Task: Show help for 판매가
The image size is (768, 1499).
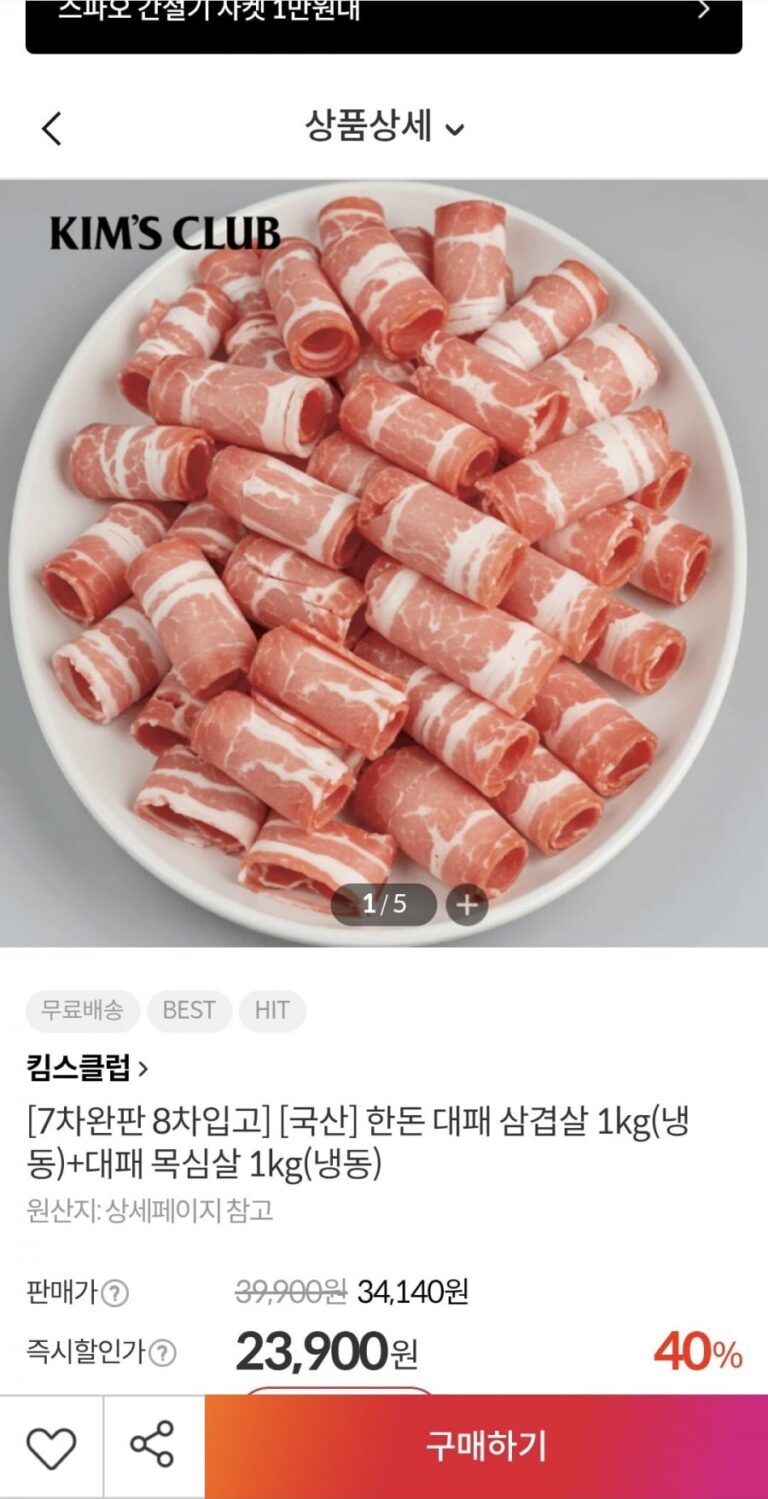Action: pyautogui.click(x=116, y=1293)
